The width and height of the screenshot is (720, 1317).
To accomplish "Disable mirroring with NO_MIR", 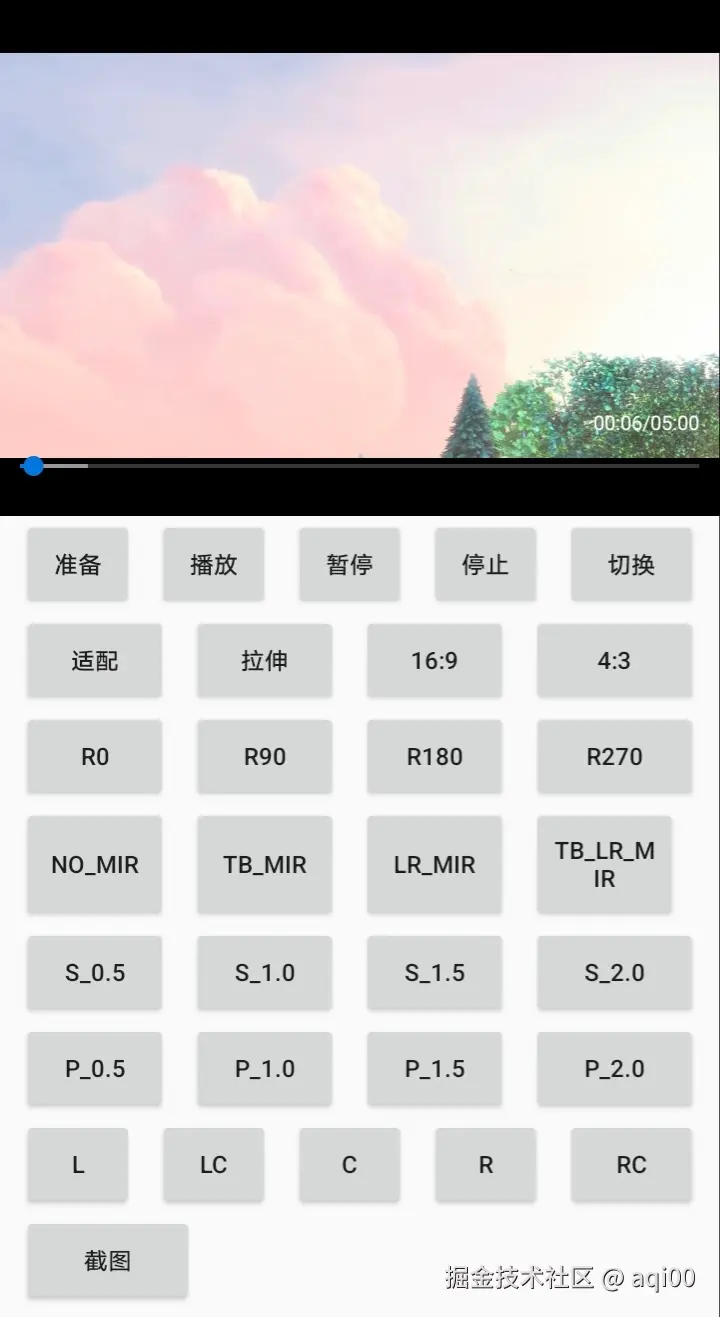I will tap(94, 864).
